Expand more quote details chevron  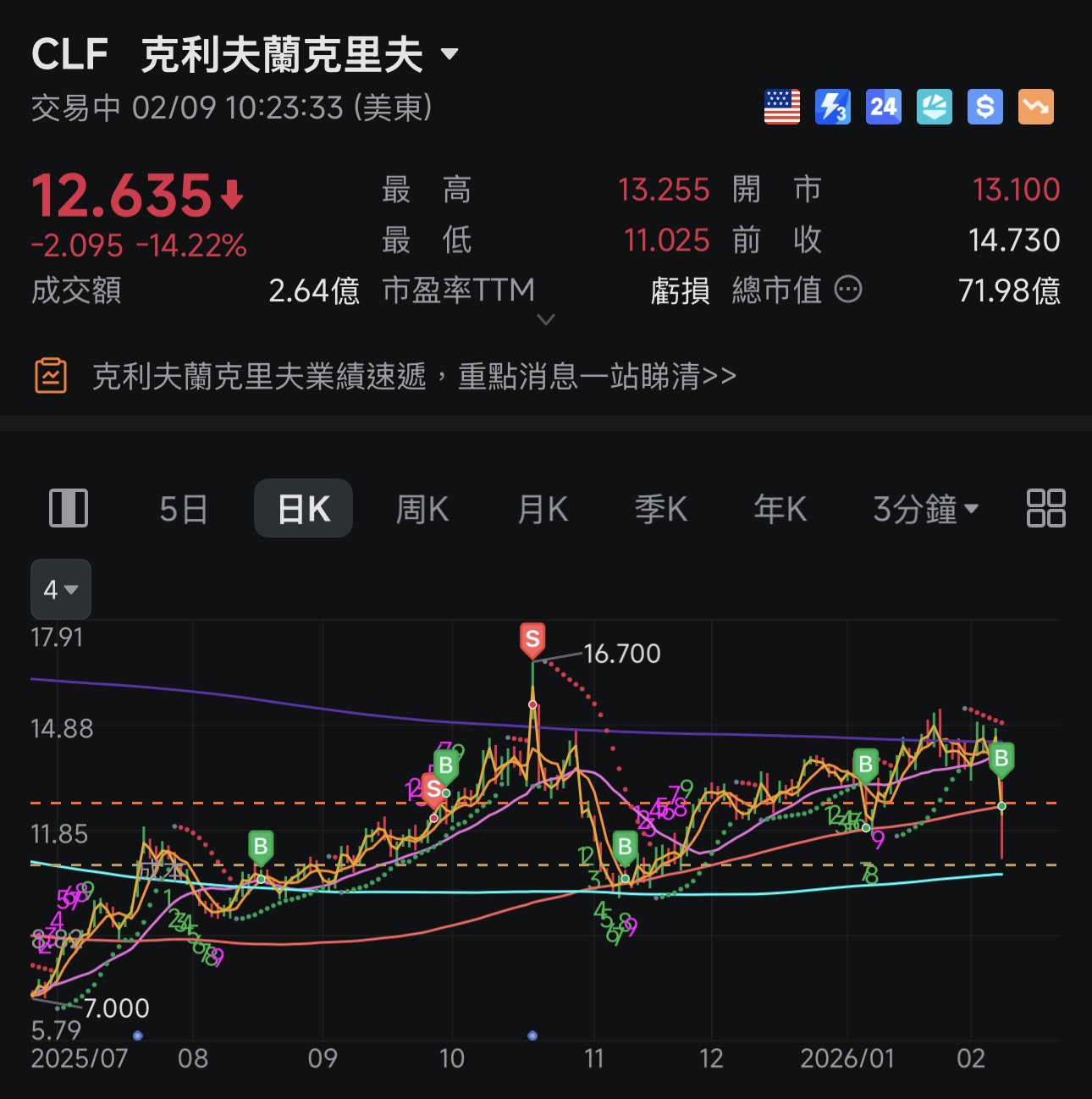tap(546, 320)
